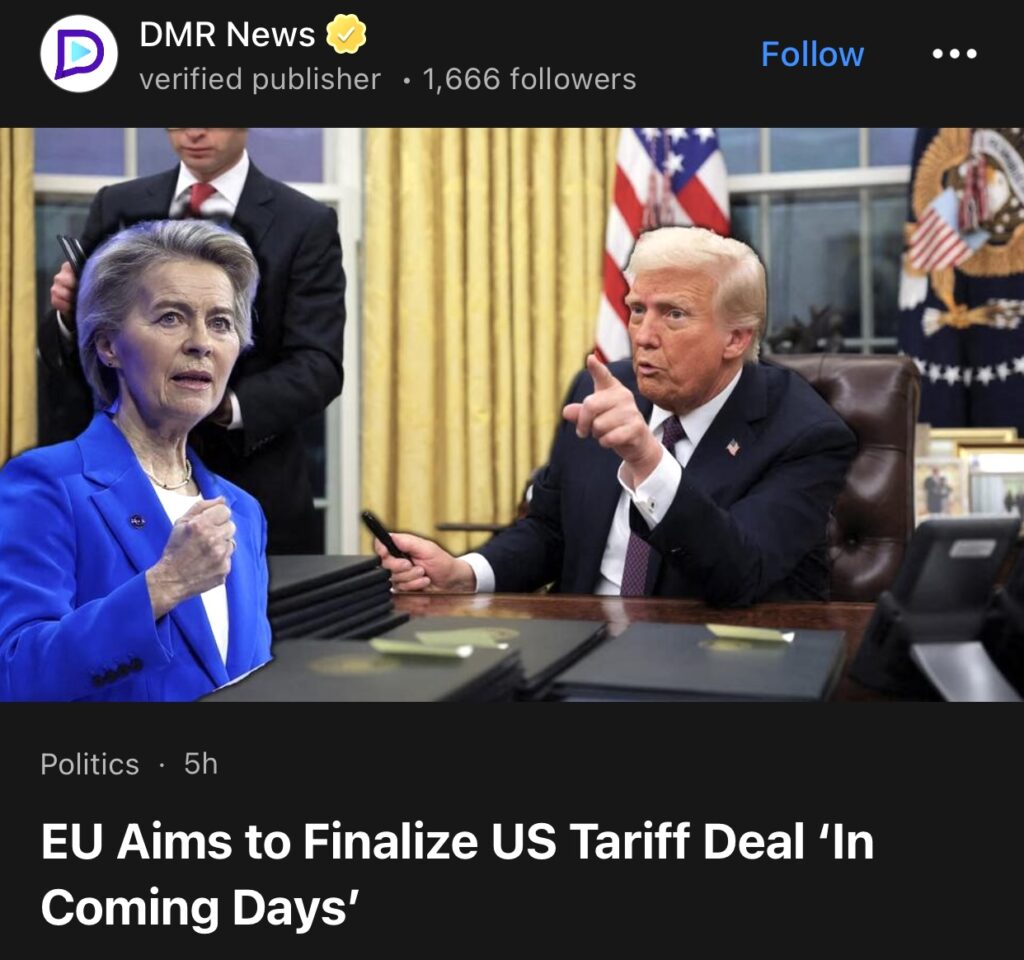The image size is (1024, 960).
Task: Read 'EU Aims to Finalize US Tariff Deal' story
Action: (456, 875)
